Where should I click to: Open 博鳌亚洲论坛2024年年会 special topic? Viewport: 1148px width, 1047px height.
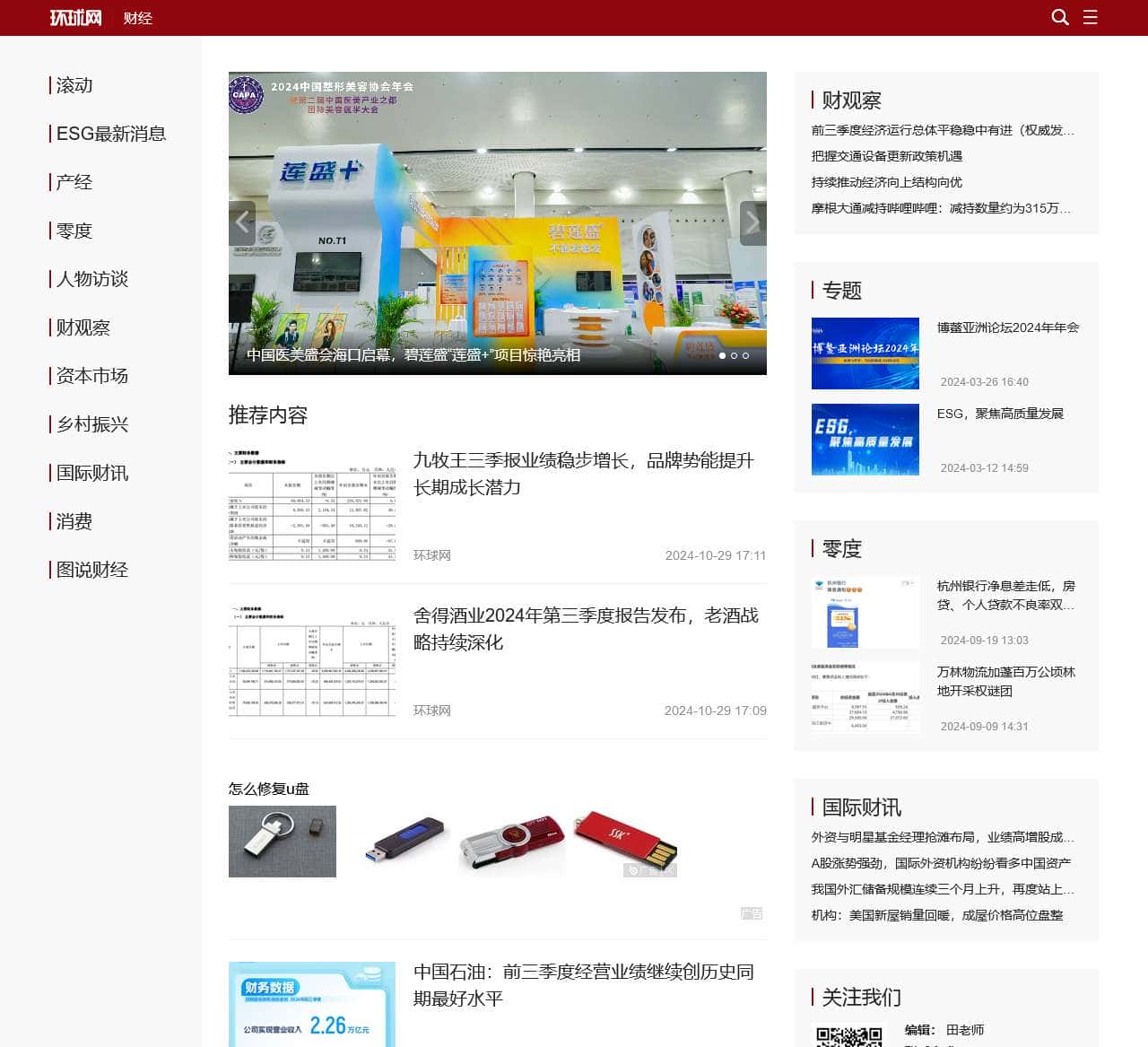click(1007, 327)
